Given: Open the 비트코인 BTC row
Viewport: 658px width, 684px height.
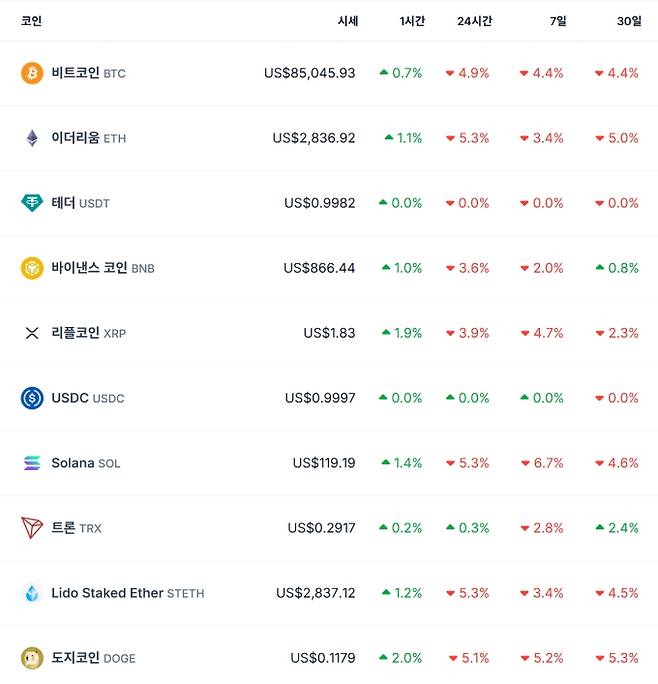Looking at the screenshot, I should (x=75, y=73).
